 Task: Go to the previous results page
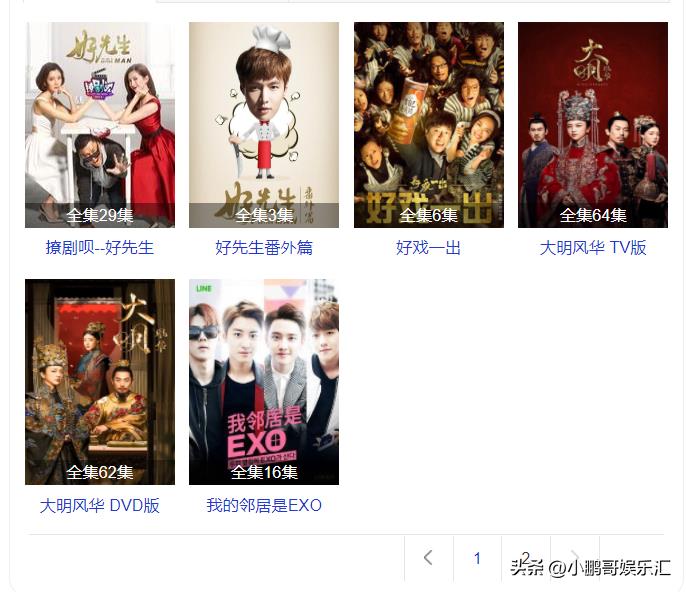(x=428, y=558)
